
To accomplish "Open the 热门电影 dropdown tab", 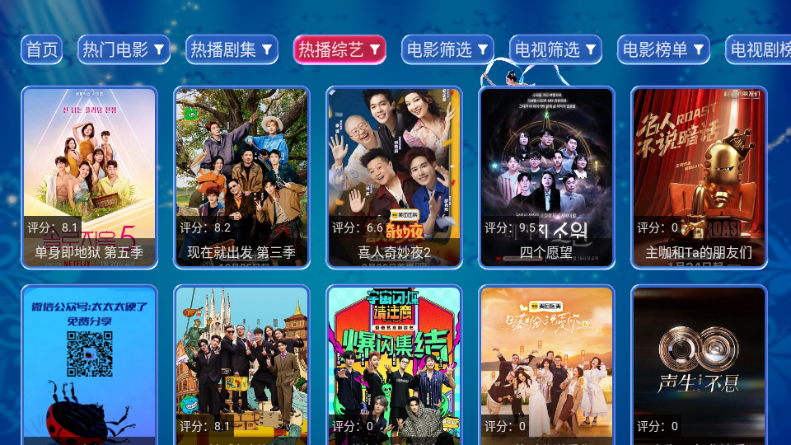I will [x=123, y=49].
